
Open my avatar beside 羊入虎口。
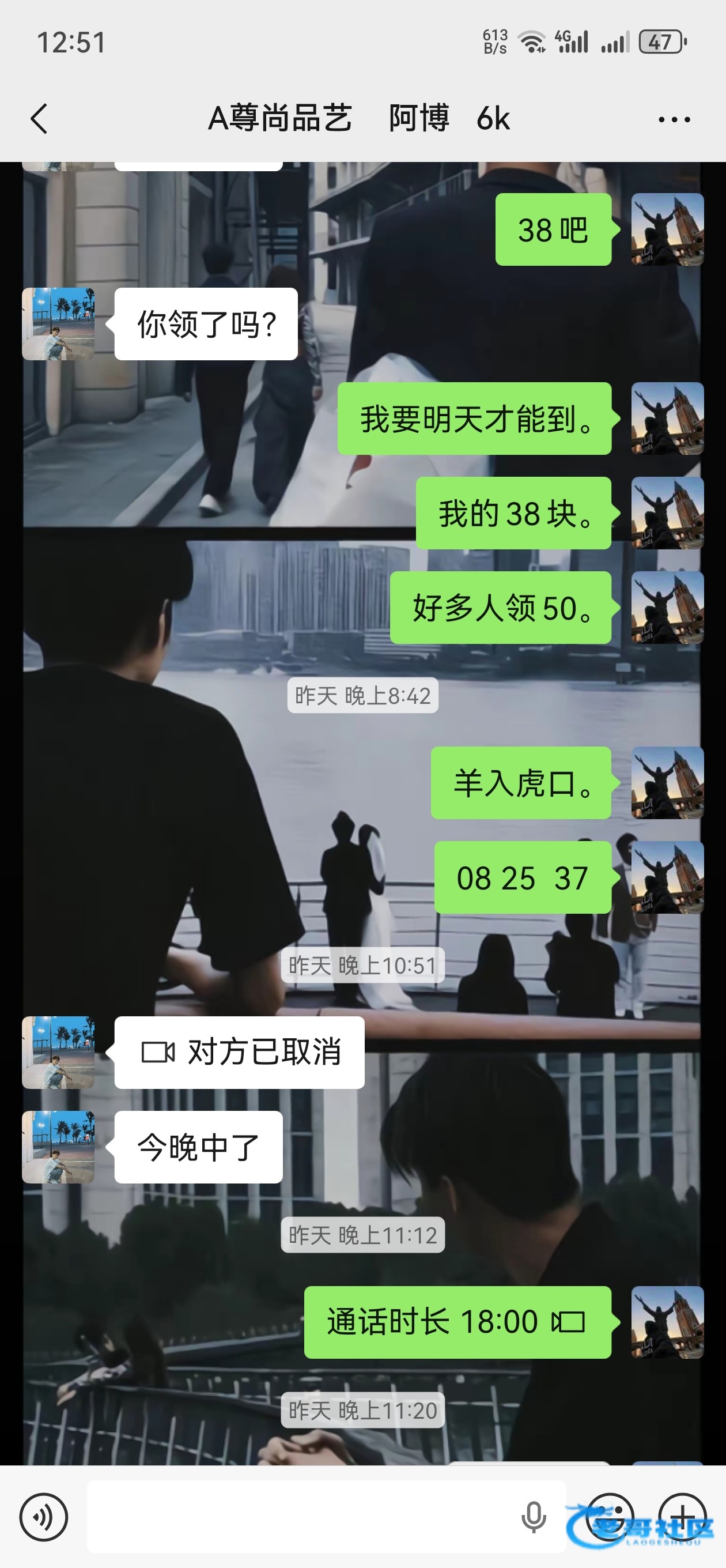(667, 783)
